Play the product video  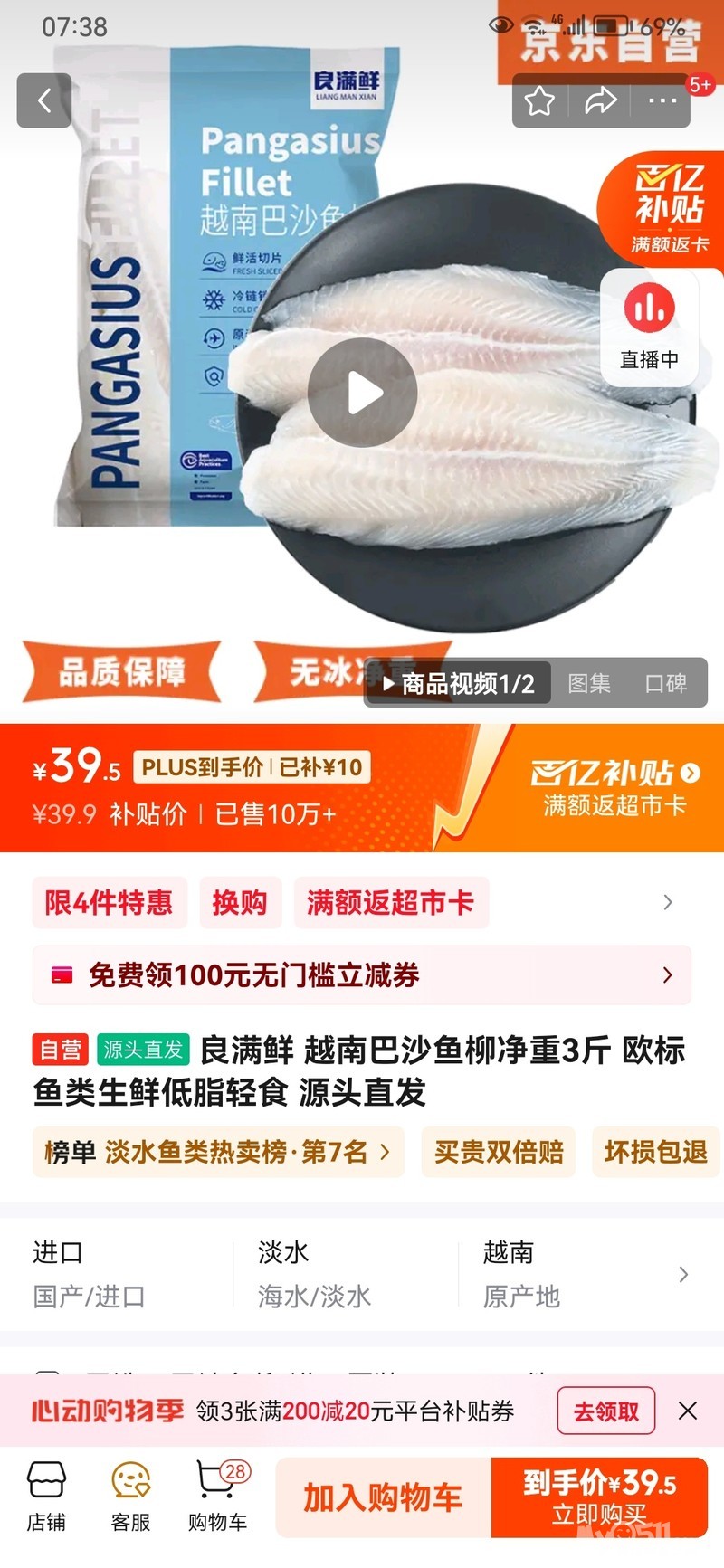pyautogui.click(x=362, y=393)
